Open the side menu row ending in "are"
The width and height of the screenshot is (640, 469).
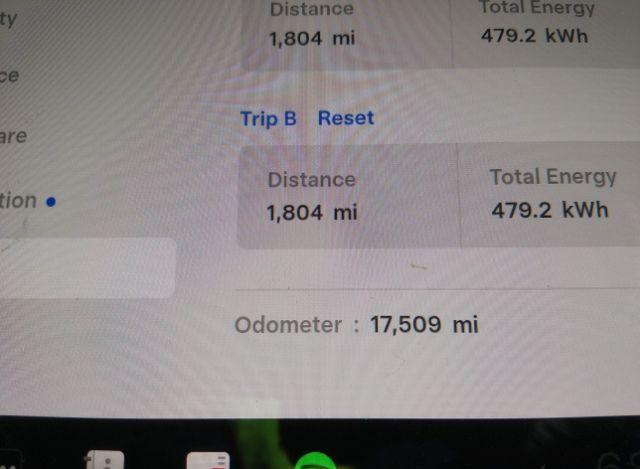[14, 136]
